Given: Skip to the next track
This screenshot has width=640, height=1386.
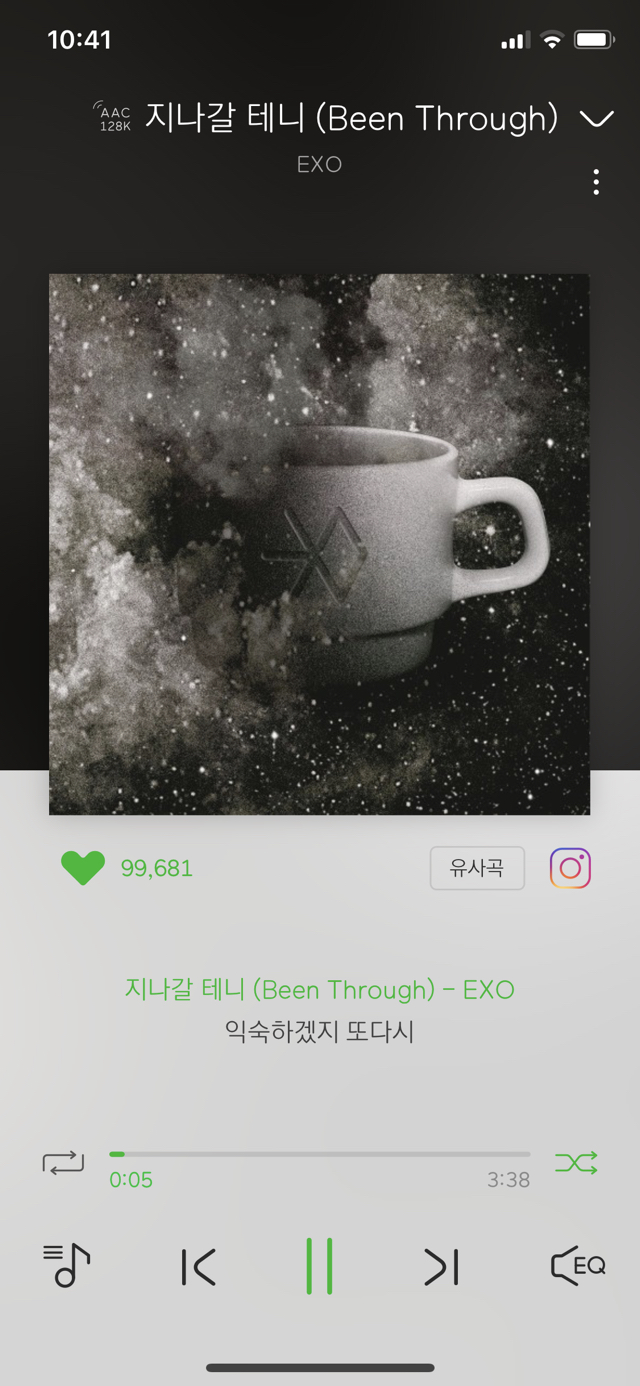Looking at the screenshot, I should pos(441,1267).
